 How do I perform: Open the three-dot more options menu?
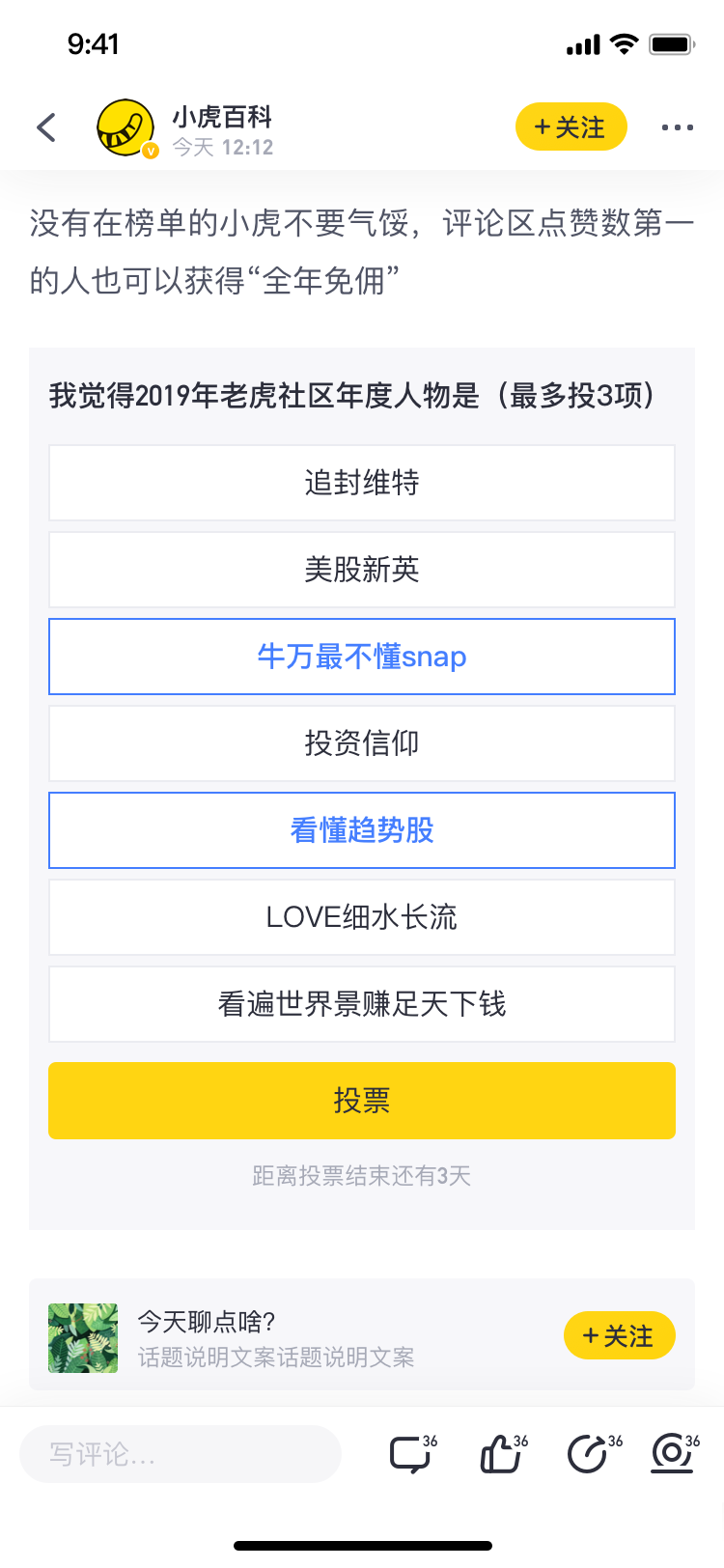pos(677,127)
